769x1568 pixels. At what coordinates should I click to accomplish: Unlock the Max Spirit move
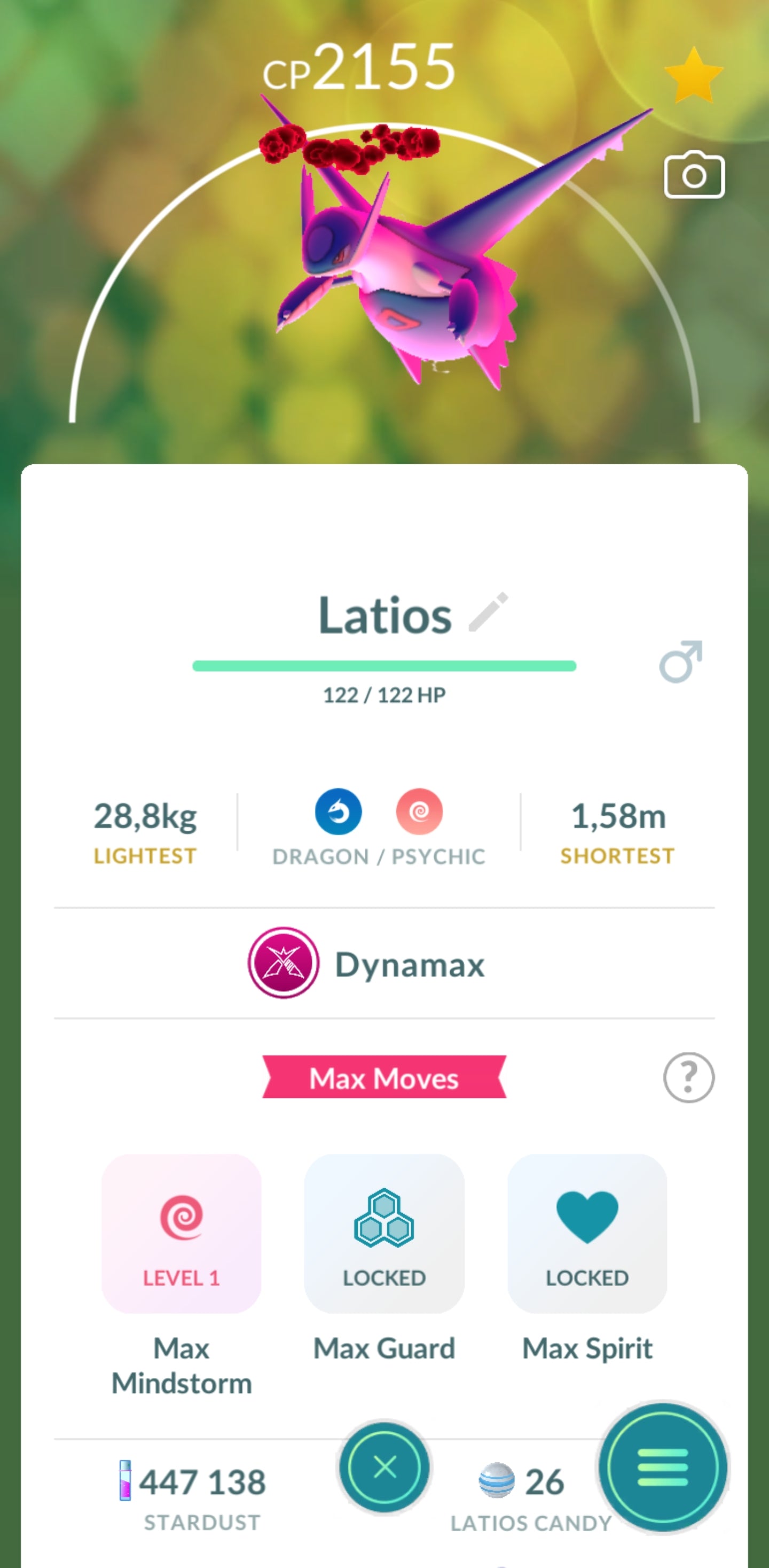587,1233
